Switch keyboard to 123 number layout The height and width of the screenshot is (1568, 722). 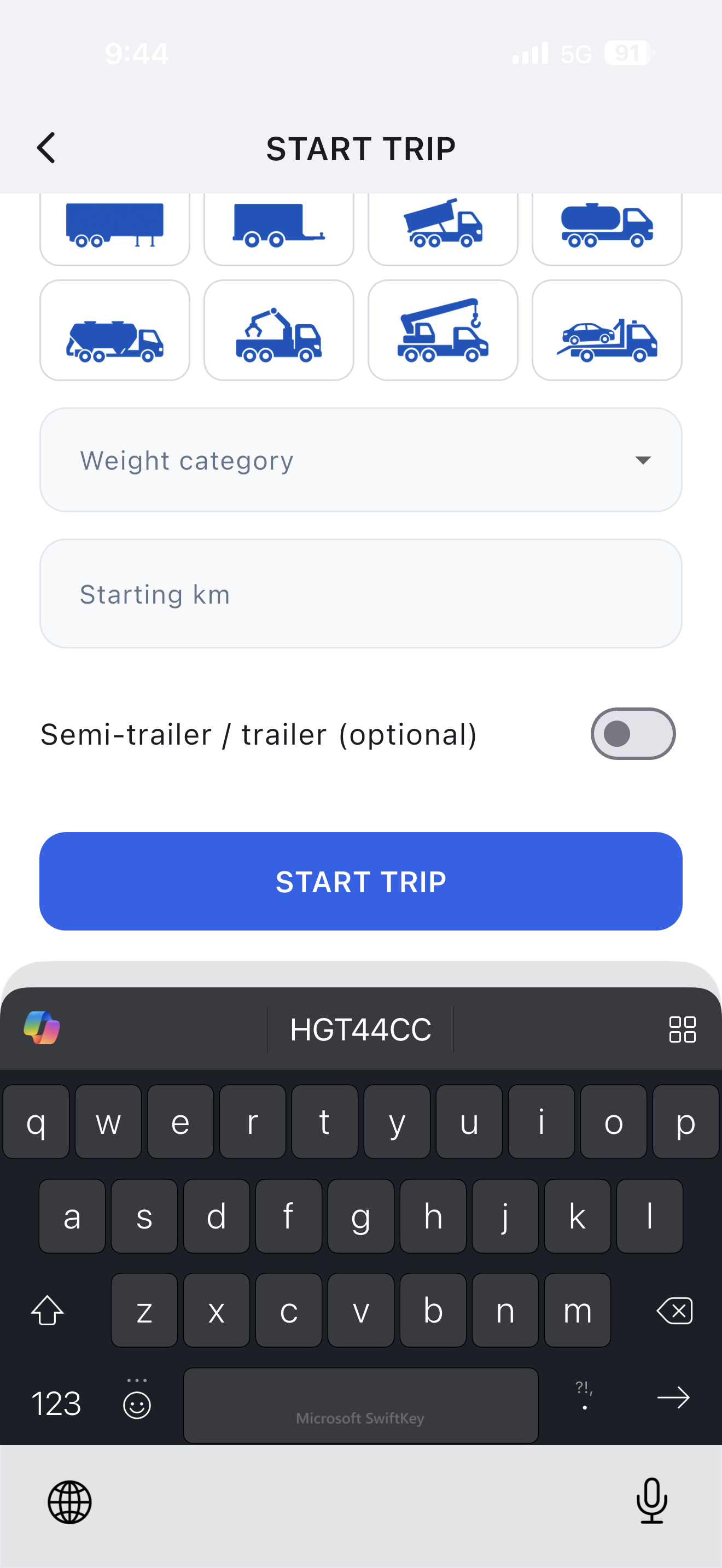56,1403
